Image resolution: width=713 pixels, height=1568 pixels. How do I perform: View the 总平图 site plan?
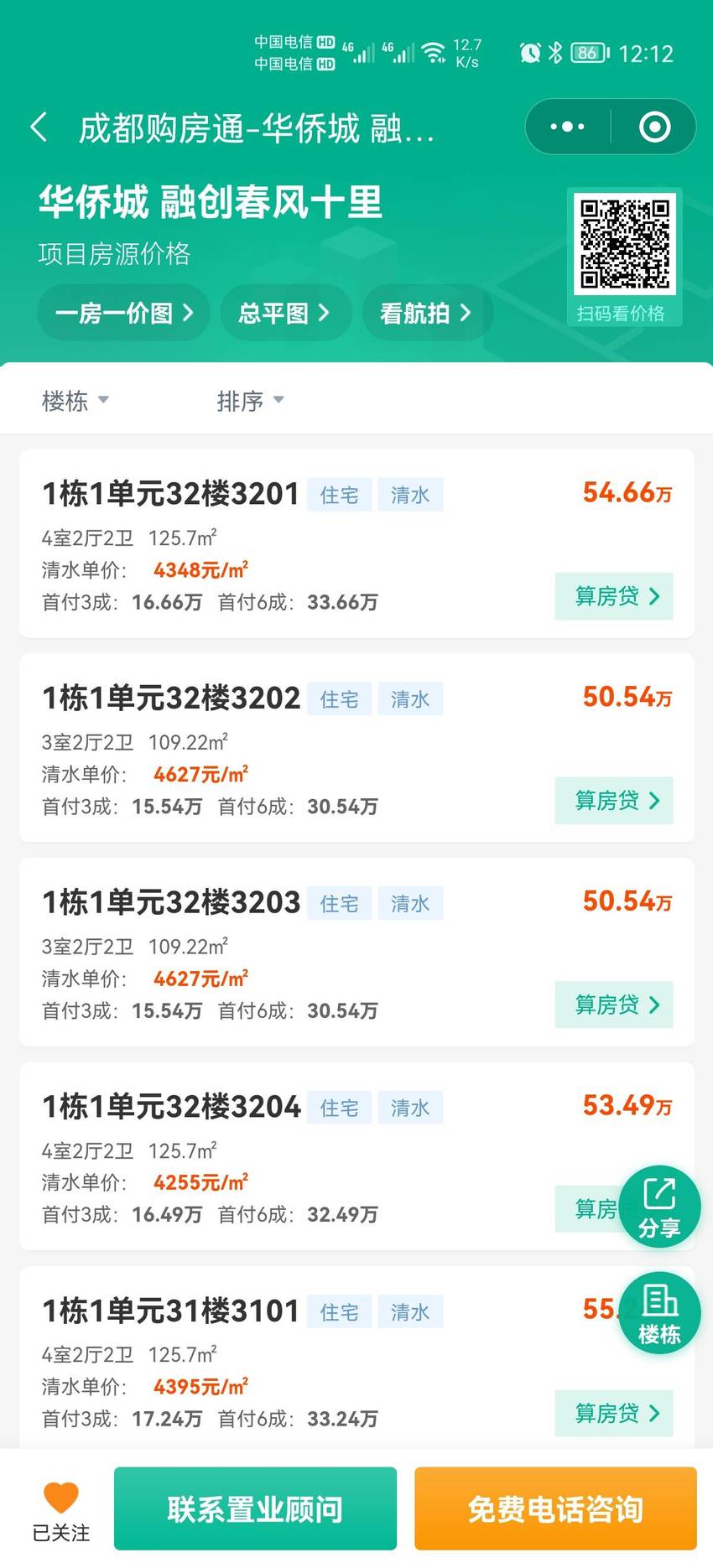point(285,313)
